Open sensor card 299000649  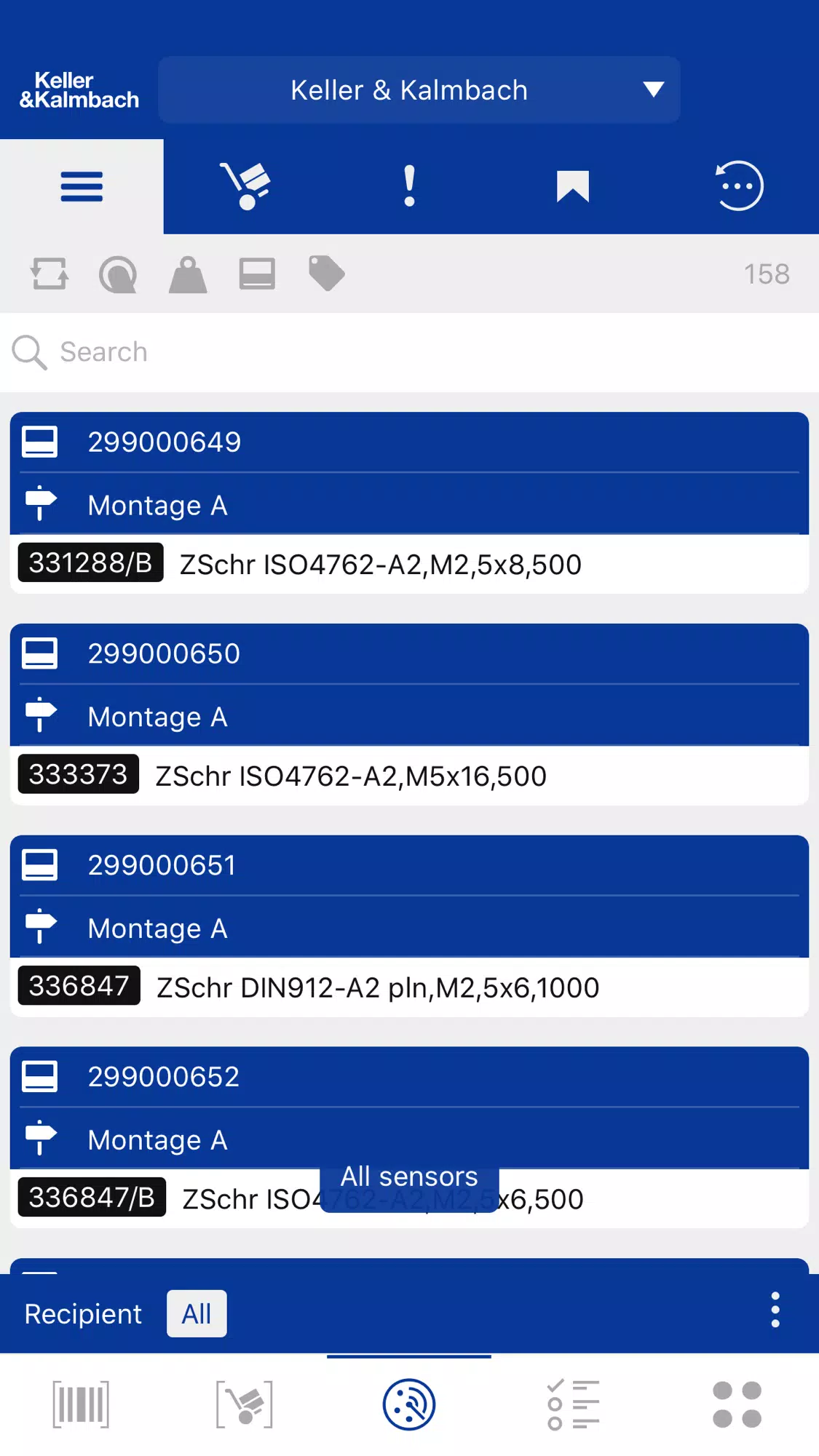coord(409,503)
